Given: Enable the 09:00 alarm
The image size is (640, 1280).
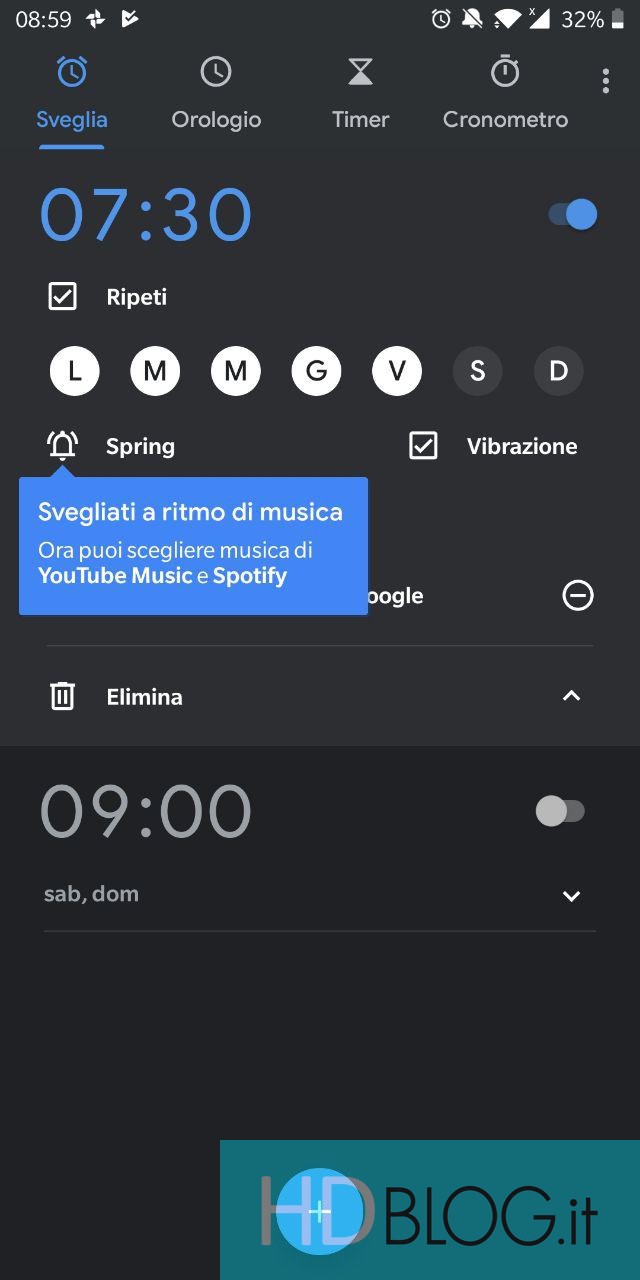Looking at the screenshot, I should [x=560, y=811].
